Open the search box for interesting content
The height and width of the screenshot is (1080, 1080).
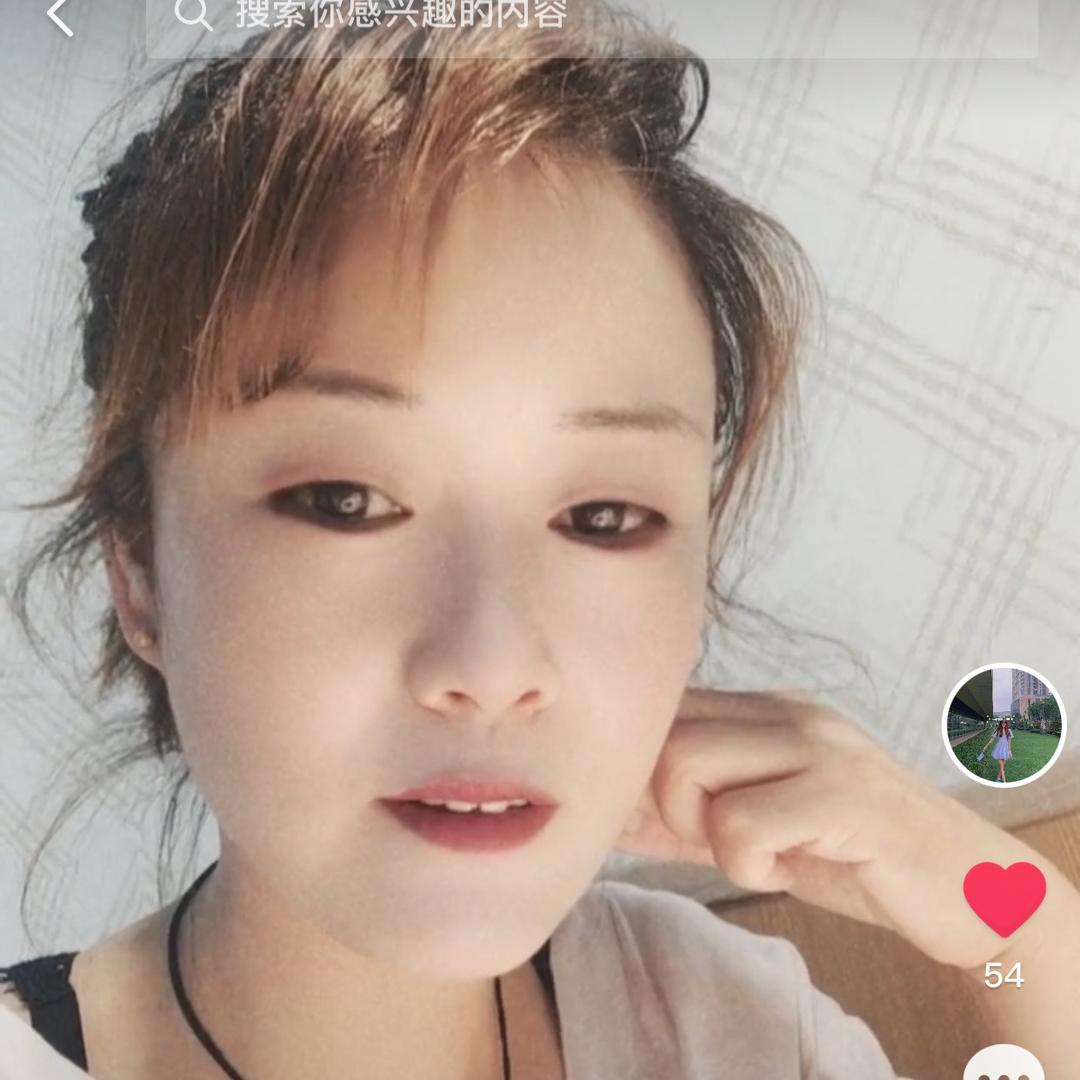[x=590, y=20]
